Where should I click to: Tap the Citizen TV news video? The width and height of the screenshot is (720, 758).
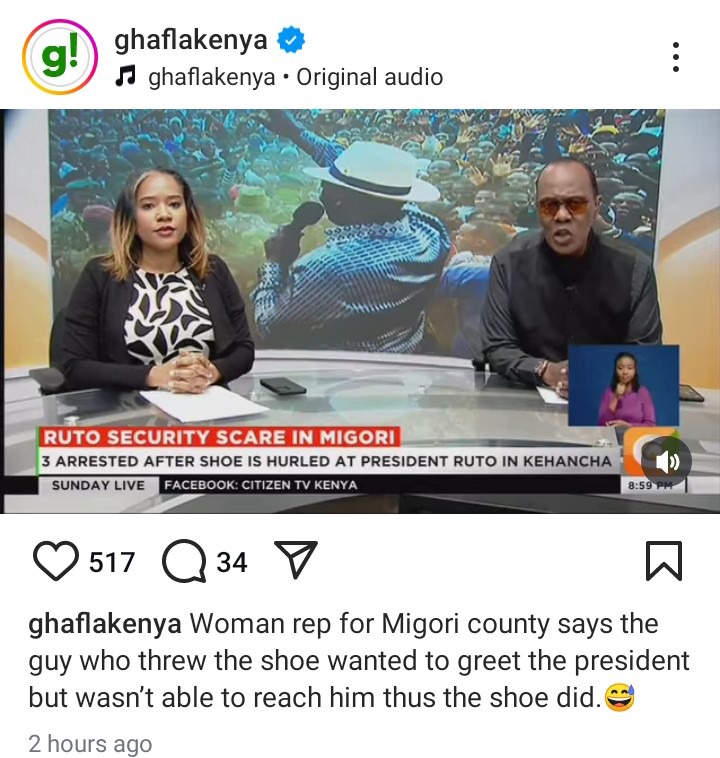click(x=360, y=300)
